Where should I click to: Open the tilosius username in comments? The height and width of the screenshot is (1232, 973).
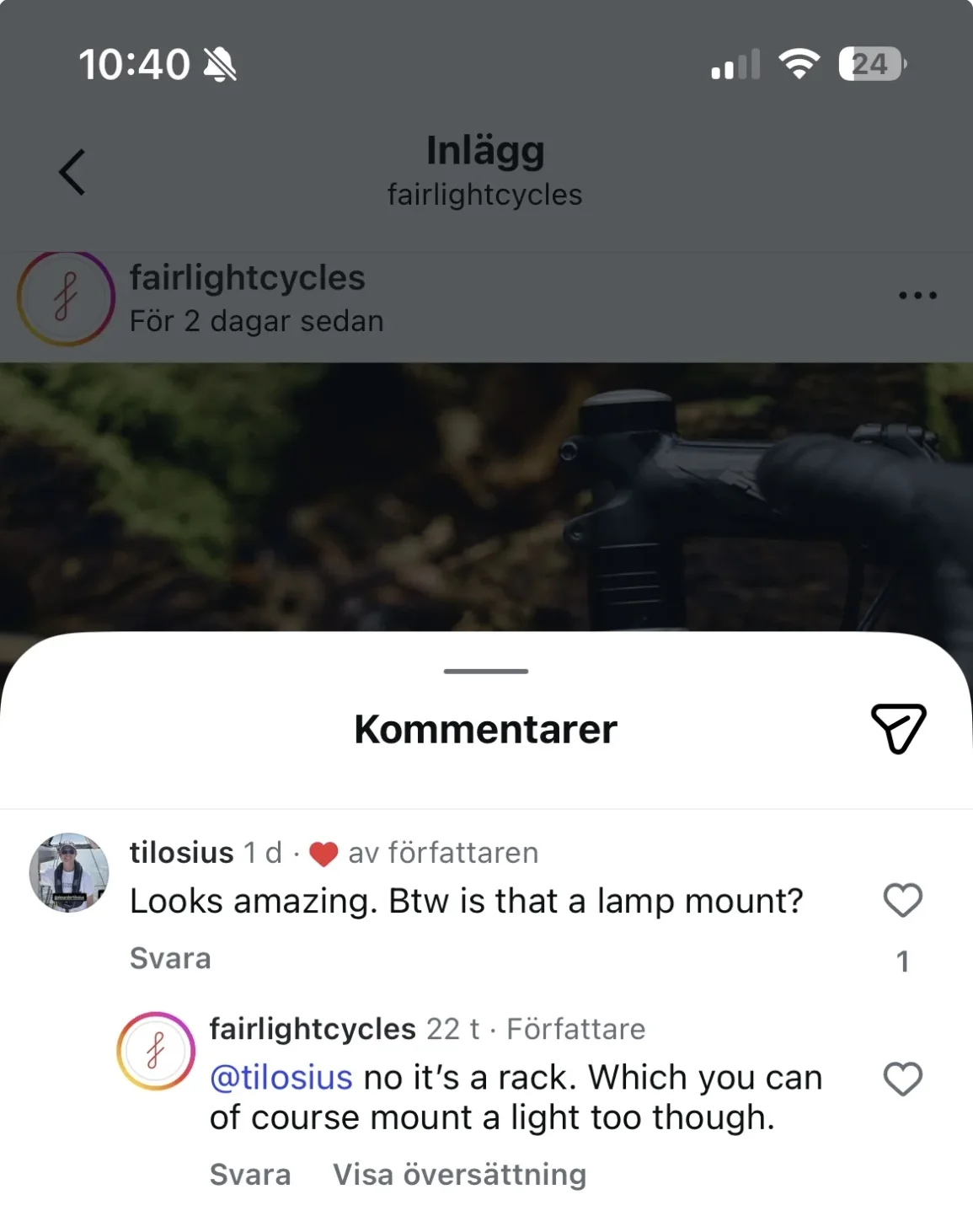click(x=181, y=853)
